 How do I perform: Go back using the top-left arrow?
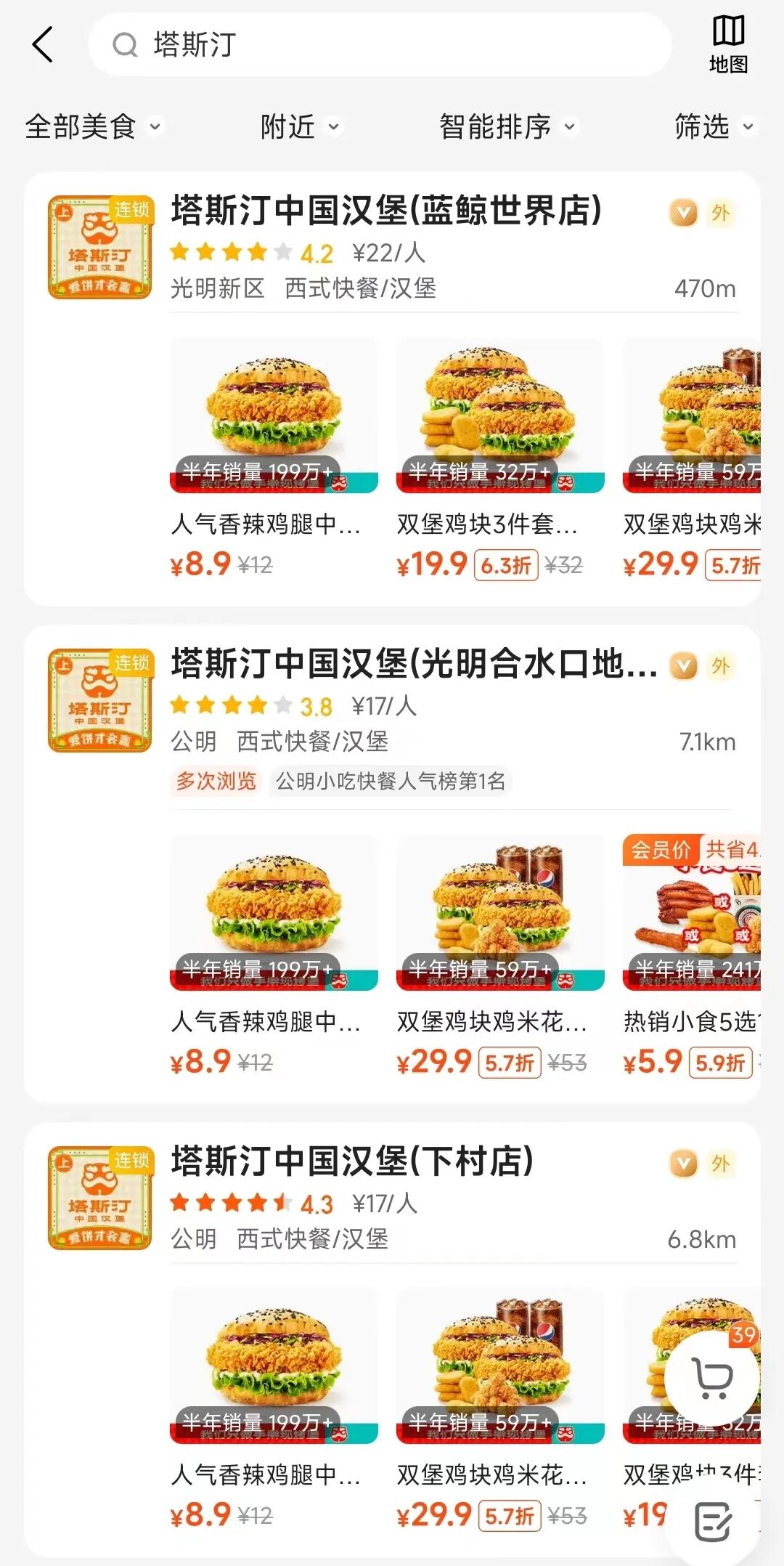click(x=44, y=45)
